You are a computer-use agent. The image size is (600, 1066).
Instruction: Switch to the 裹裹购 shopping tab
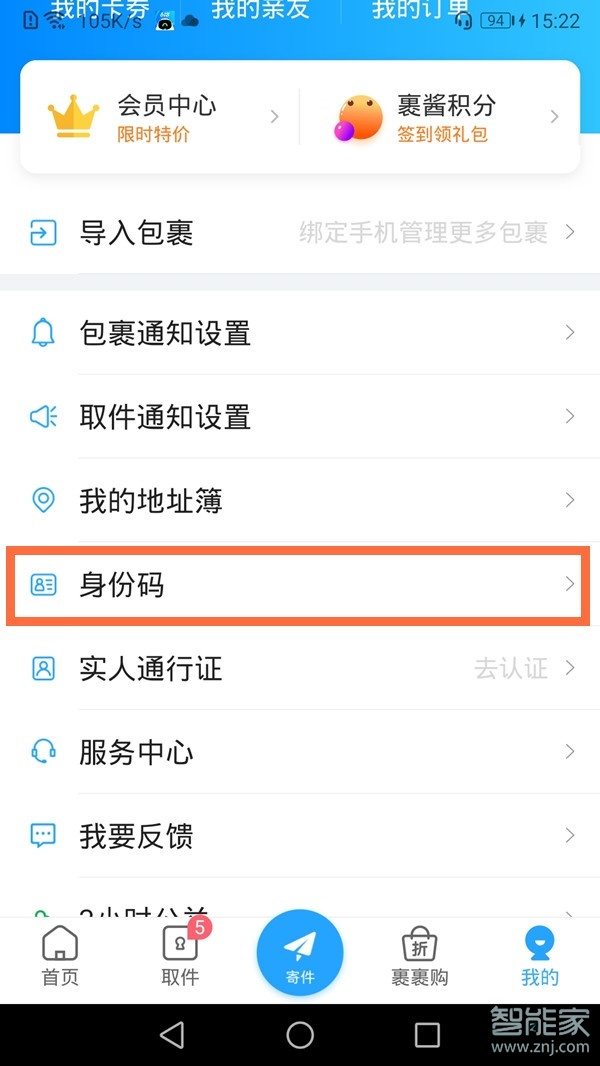click(x=419, y=956)
